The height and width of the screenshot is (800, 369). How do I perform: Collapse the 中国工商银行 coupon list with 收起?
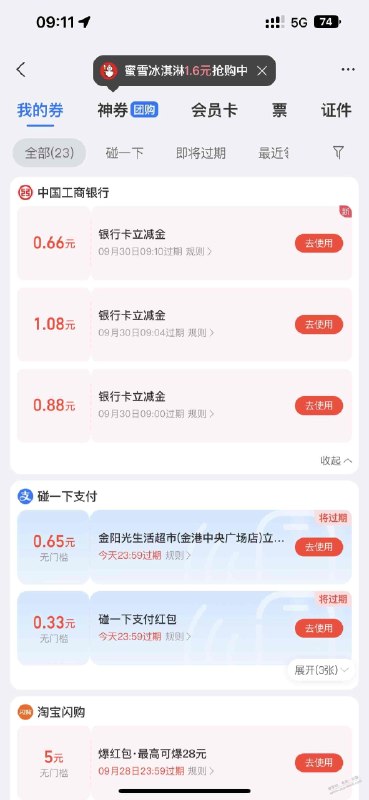[336, 460]
